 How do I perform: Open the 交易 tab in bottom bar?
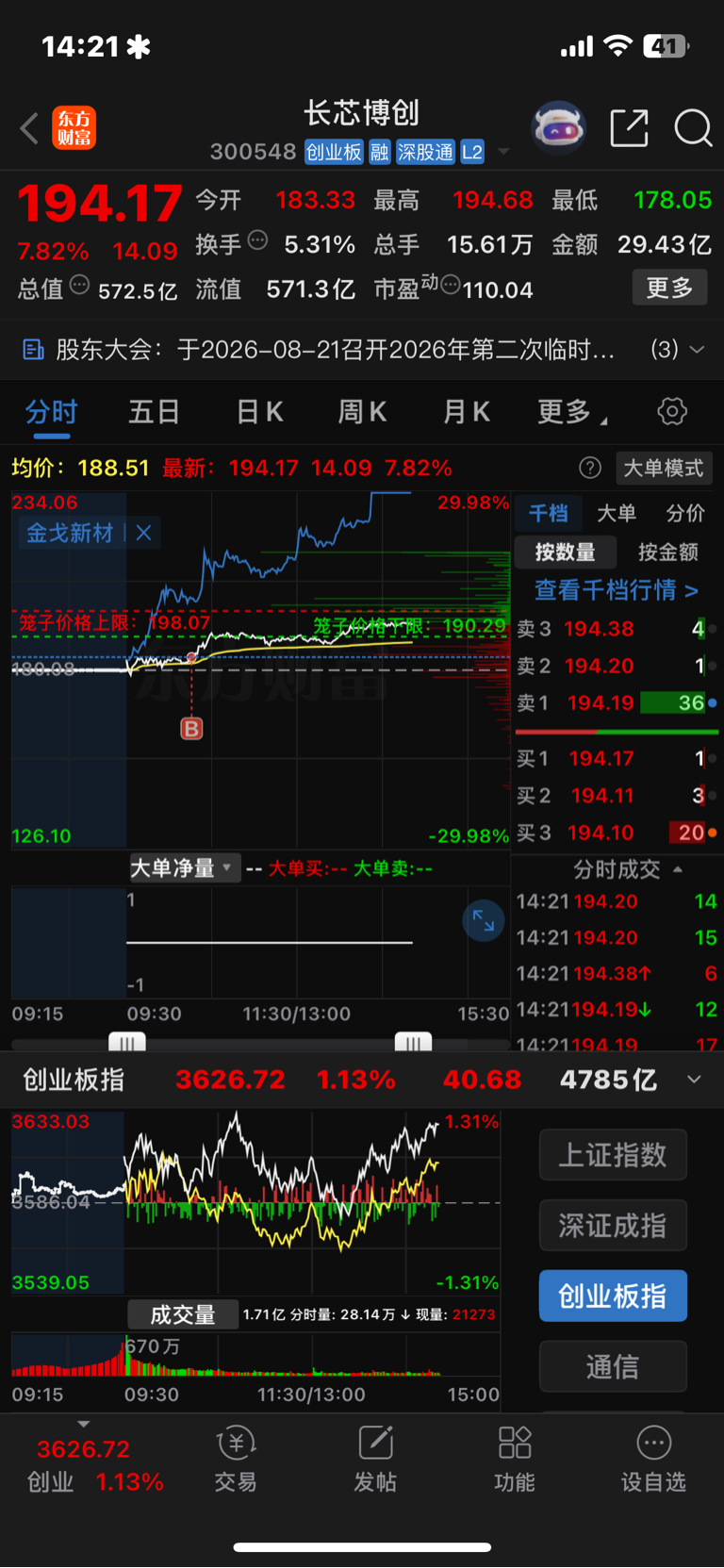(x=236, y=1460)
